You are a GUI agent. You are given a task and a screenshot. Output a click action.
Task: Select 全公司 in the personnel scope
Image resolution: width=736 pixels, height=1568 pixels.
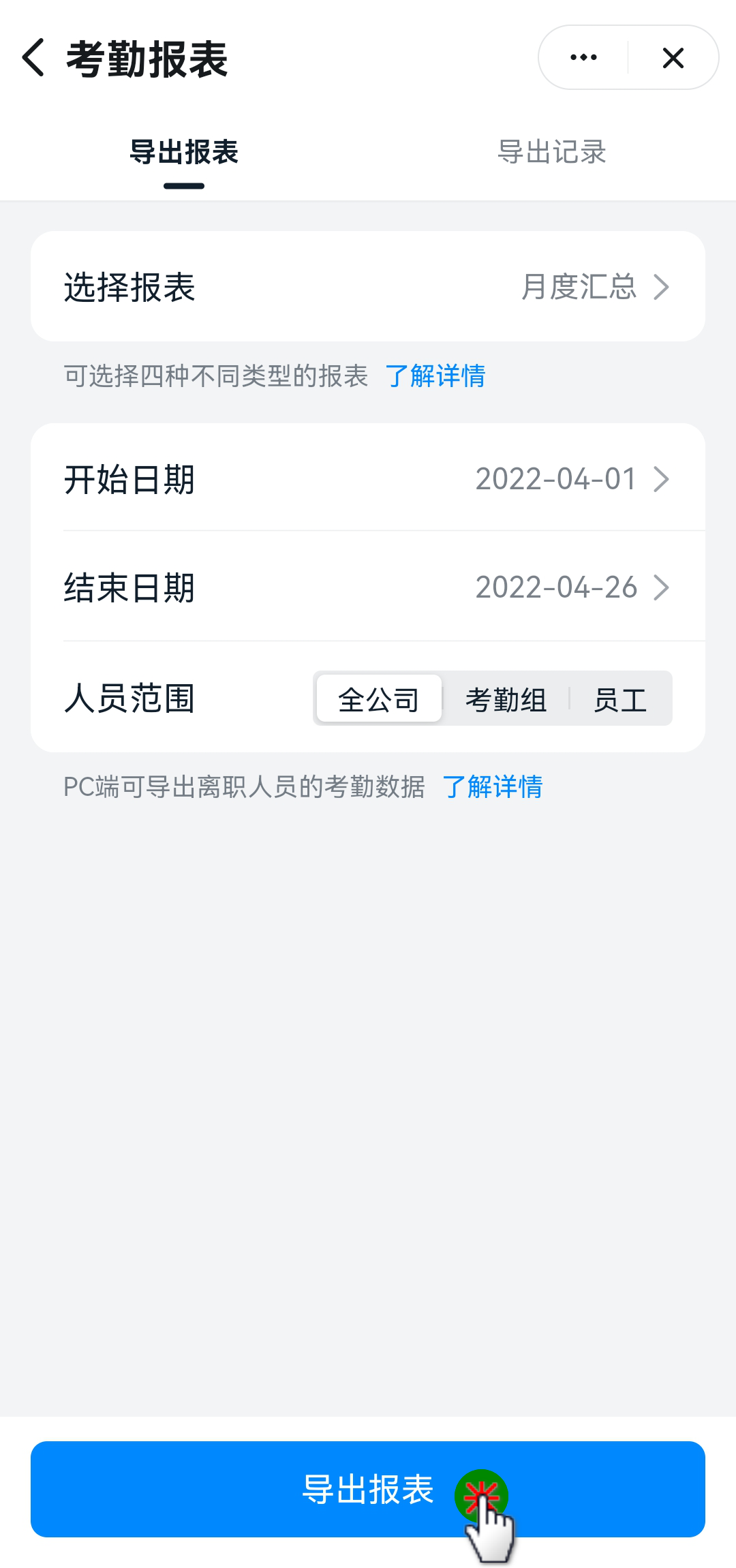coord(379,698)
